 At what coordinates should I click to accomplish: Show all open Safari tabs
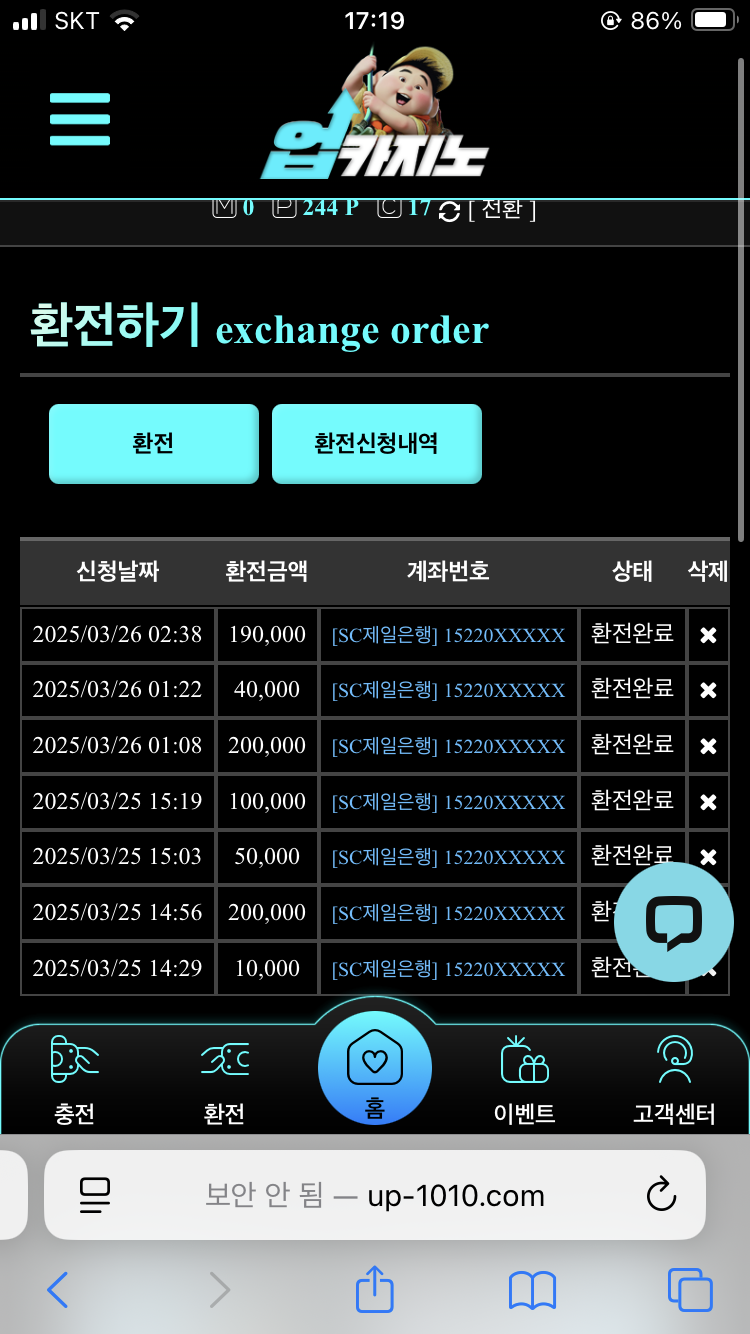pyautogui.click(x=690, y=1290)
